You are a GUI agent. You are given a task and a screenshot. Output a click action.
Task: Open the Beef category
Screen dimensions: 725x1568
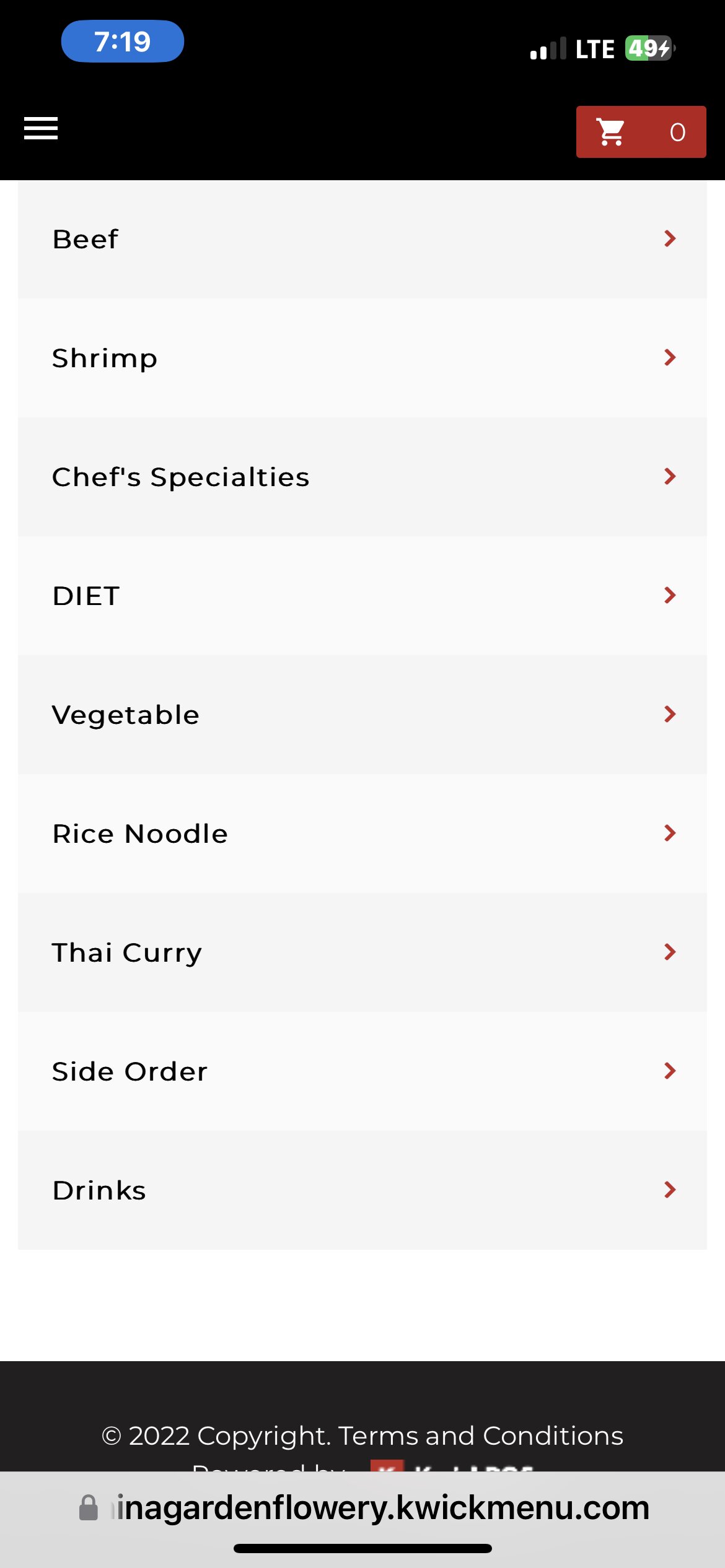pos(362,239)
